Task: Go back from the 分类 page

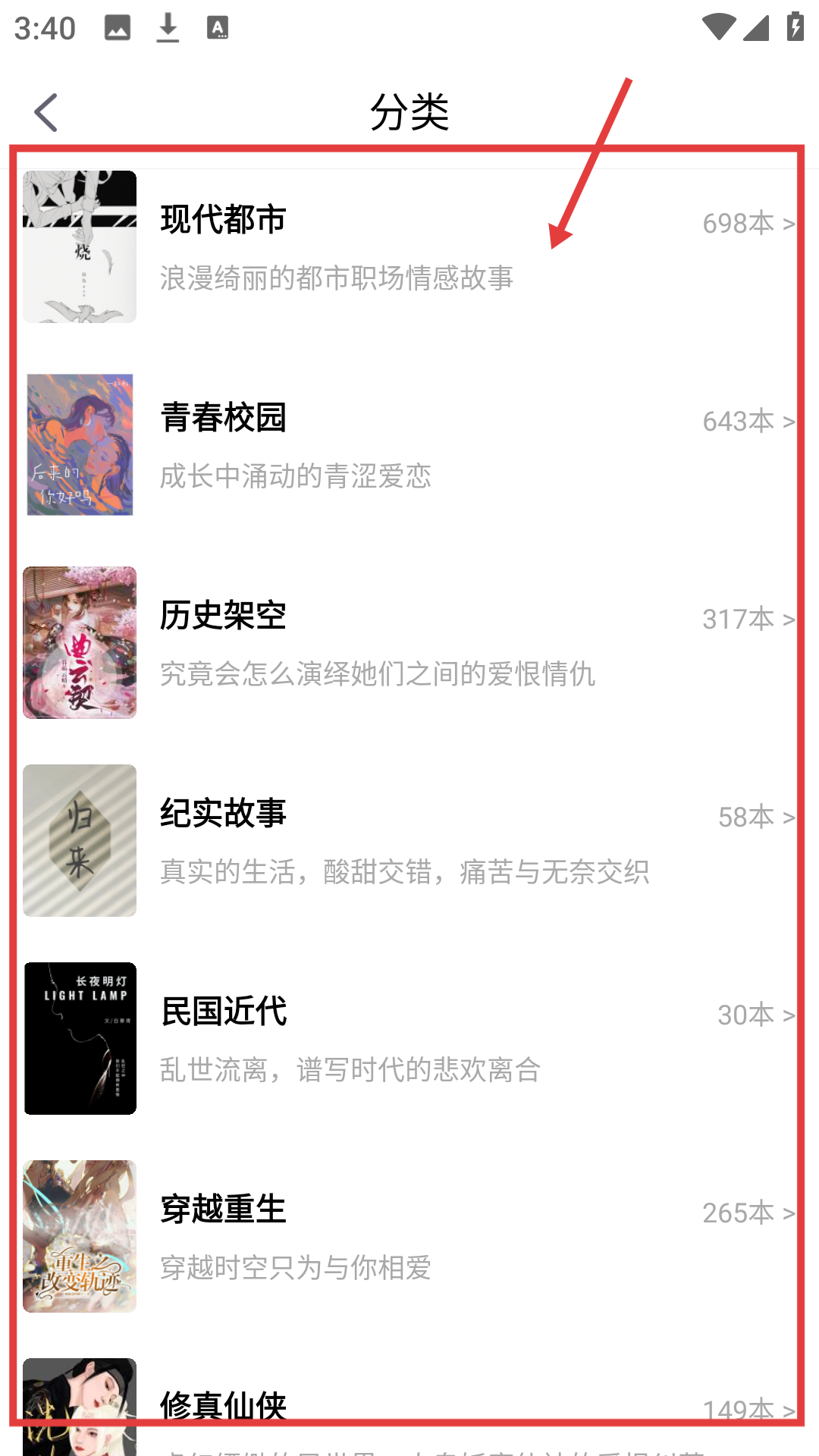Action: tap(47, 112)
